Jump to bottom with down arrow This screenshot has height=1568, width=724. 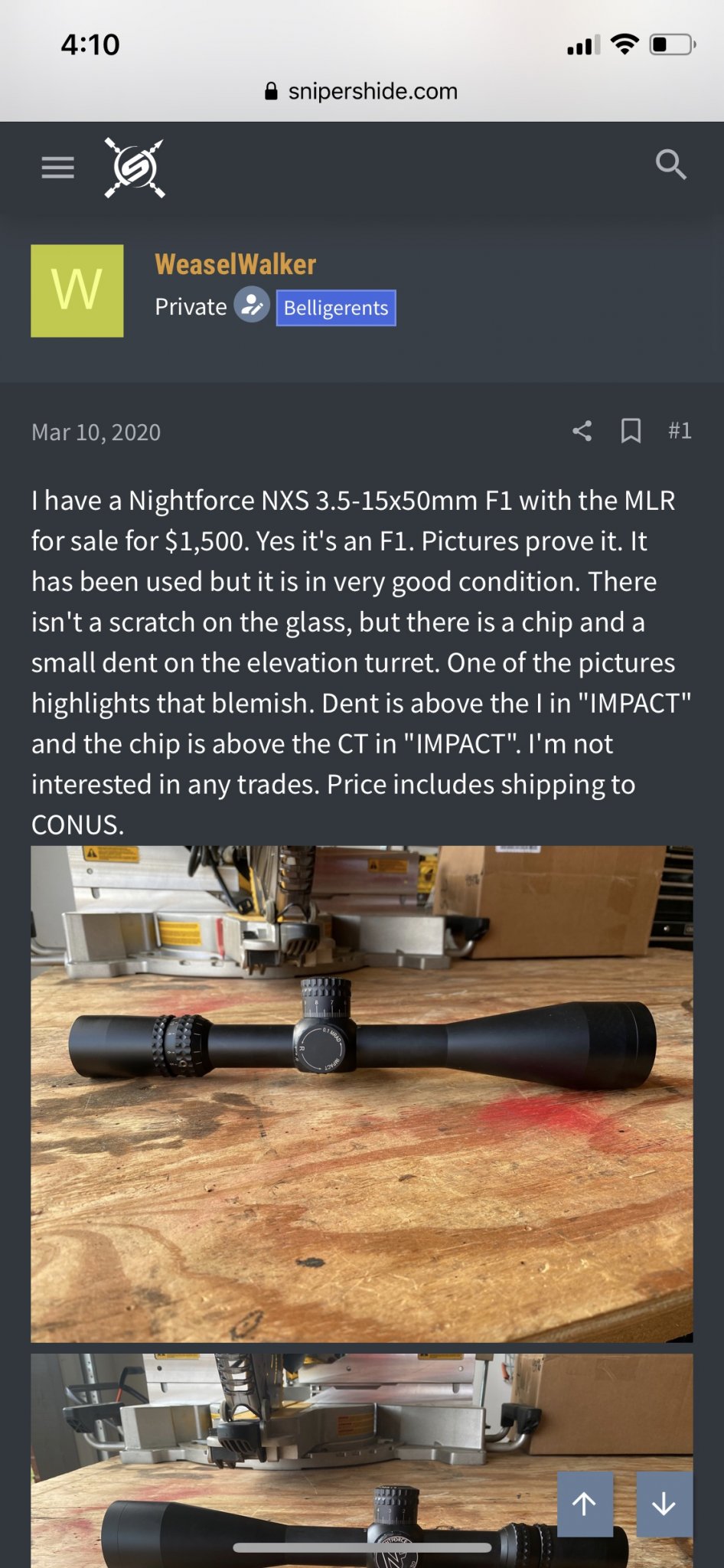664,1504
